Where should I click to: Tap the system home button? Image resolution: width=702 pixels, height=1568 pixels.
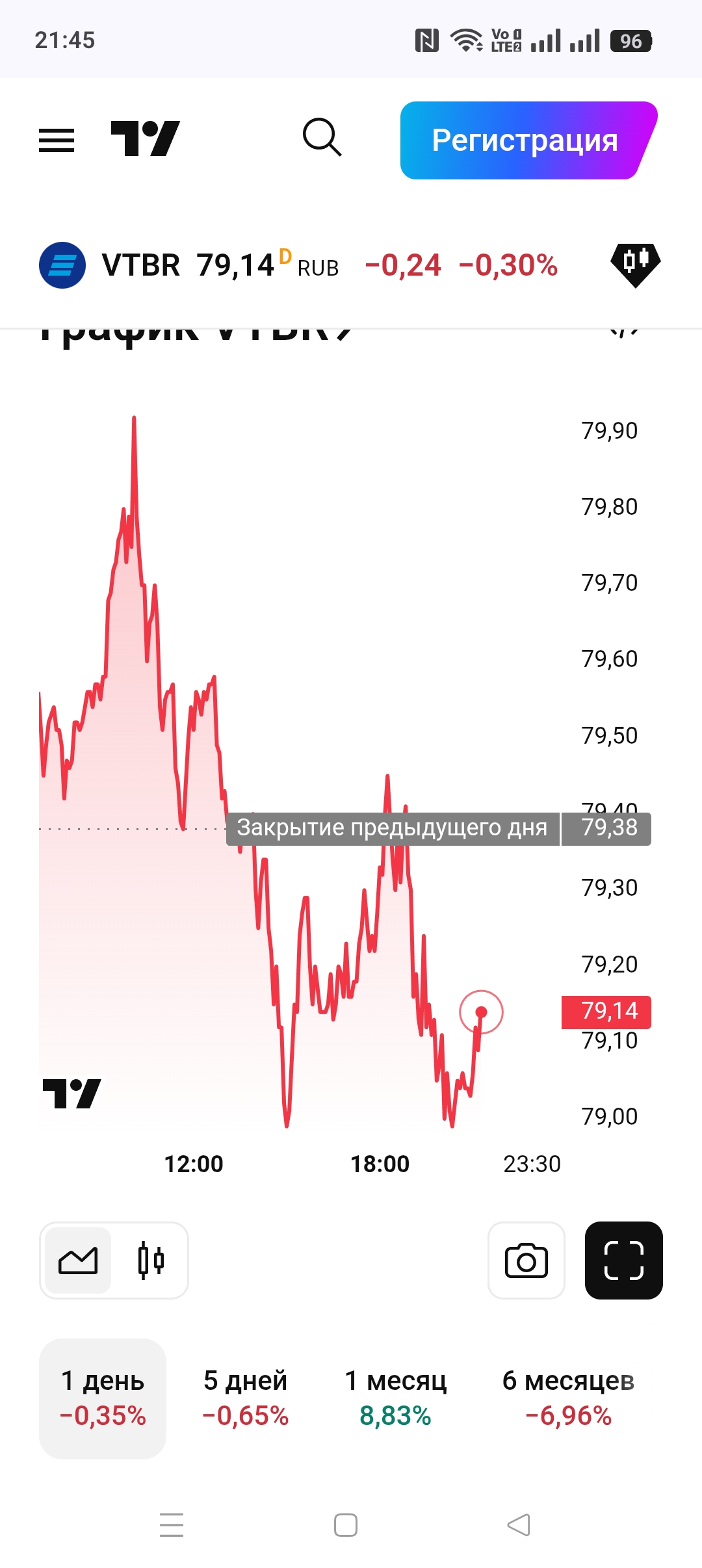tap(346, 1524)
